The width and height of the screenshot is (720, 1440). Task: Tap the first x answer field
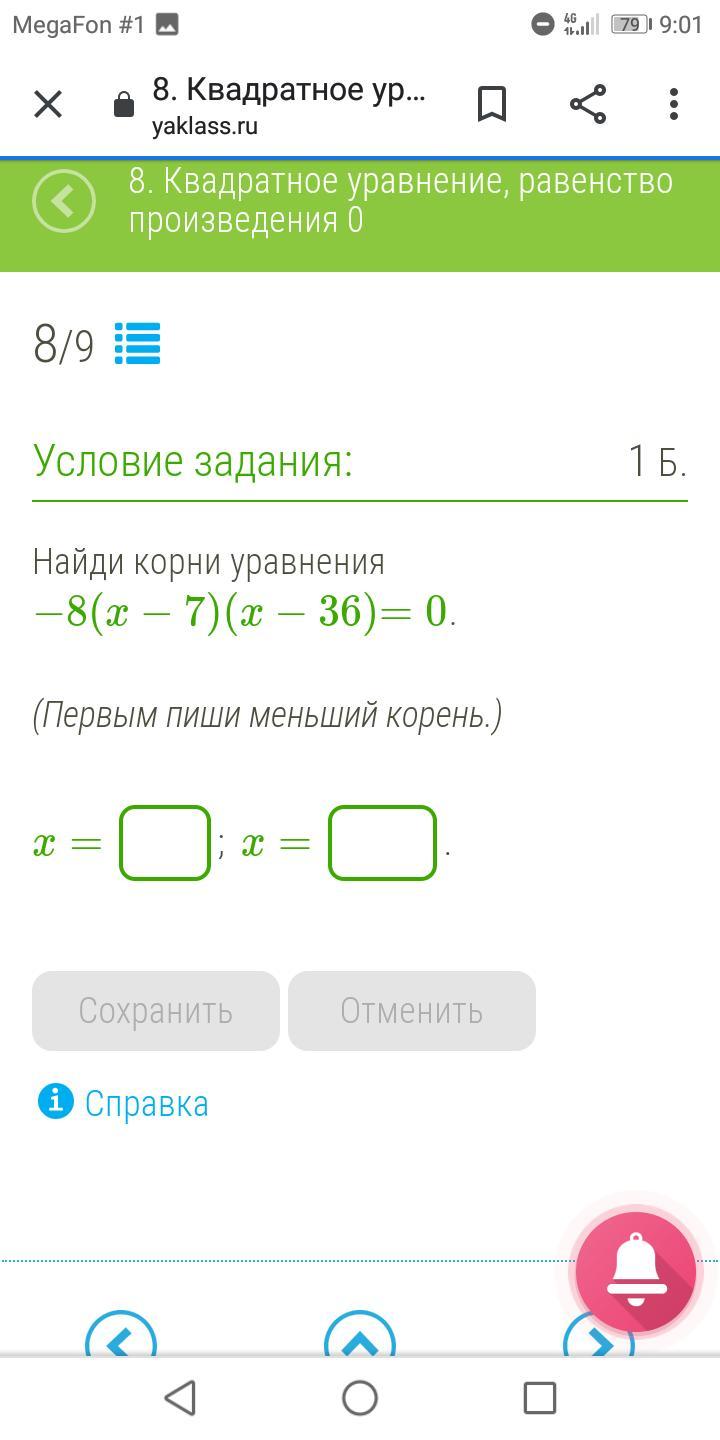(x=165, y=843)
